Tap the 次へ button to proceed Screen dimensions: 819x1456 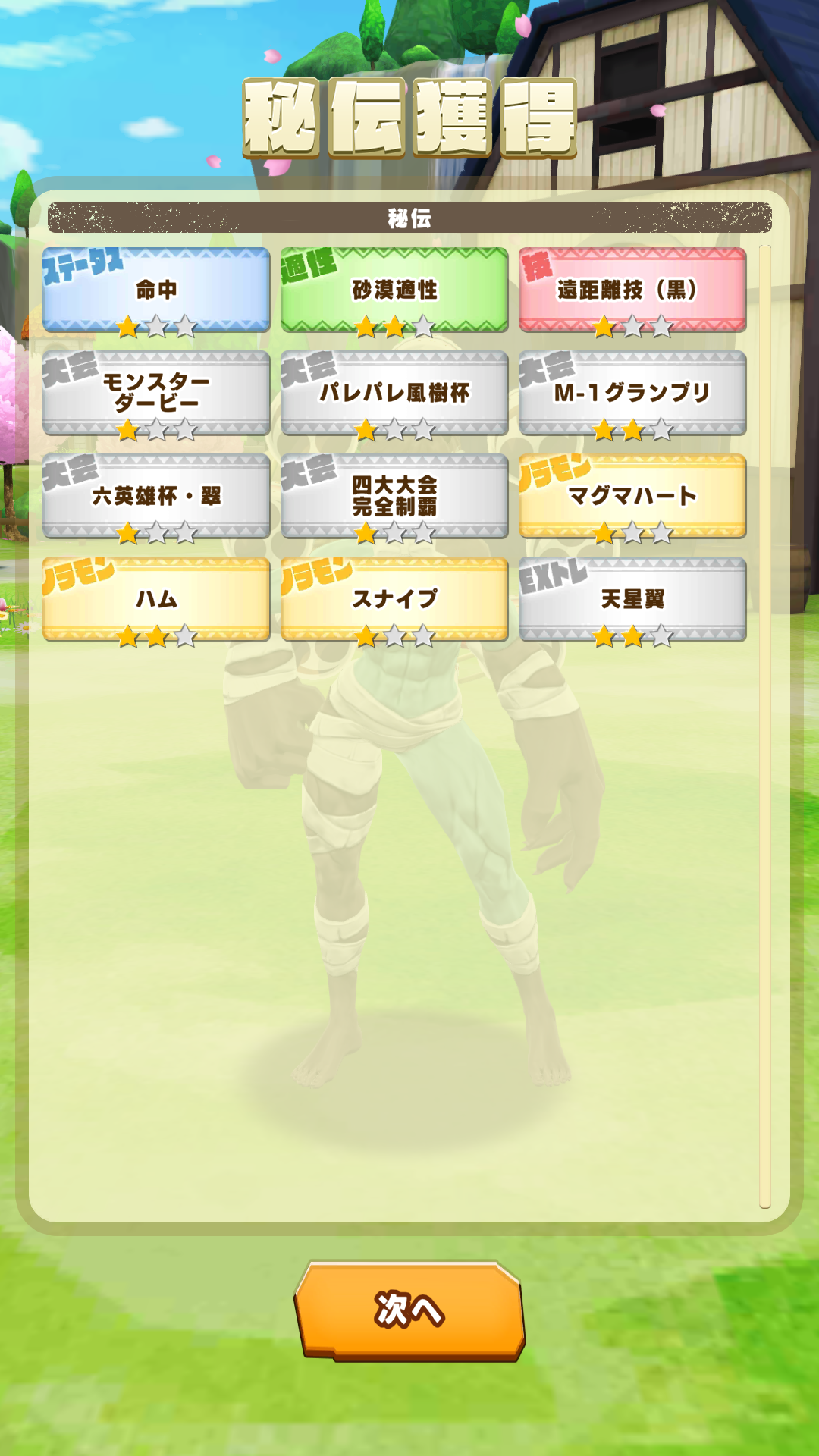(409, 1310)
